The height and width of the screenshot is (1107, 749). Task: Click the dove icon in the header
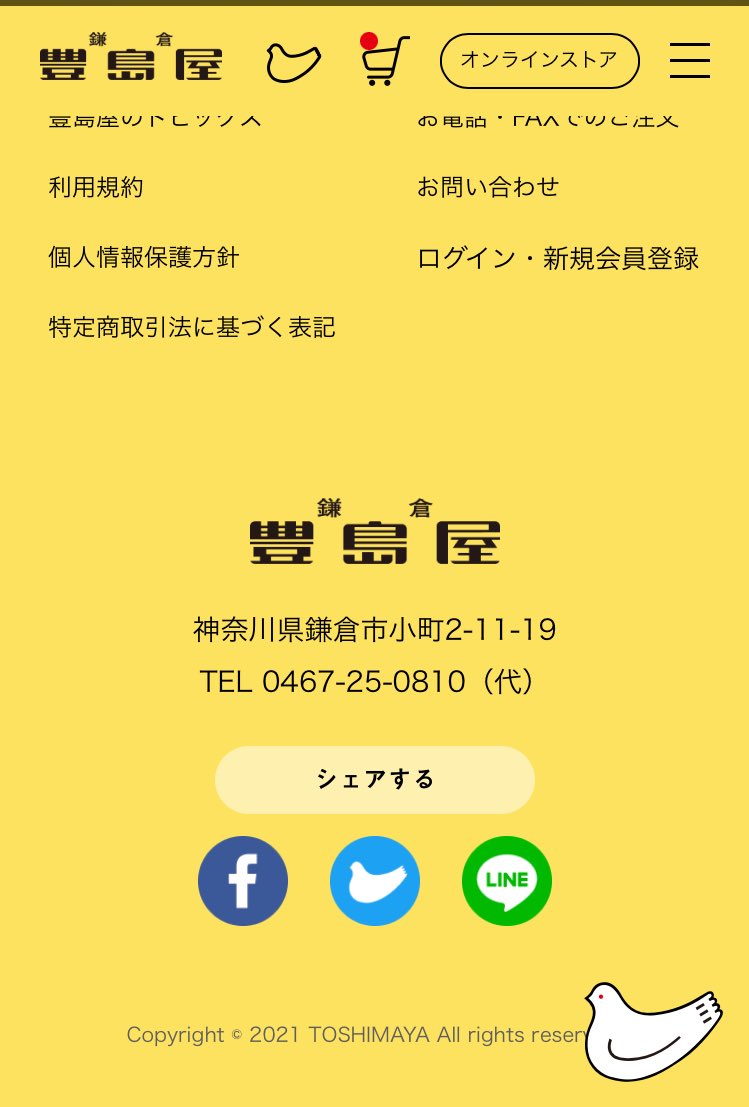pos(293,60)
